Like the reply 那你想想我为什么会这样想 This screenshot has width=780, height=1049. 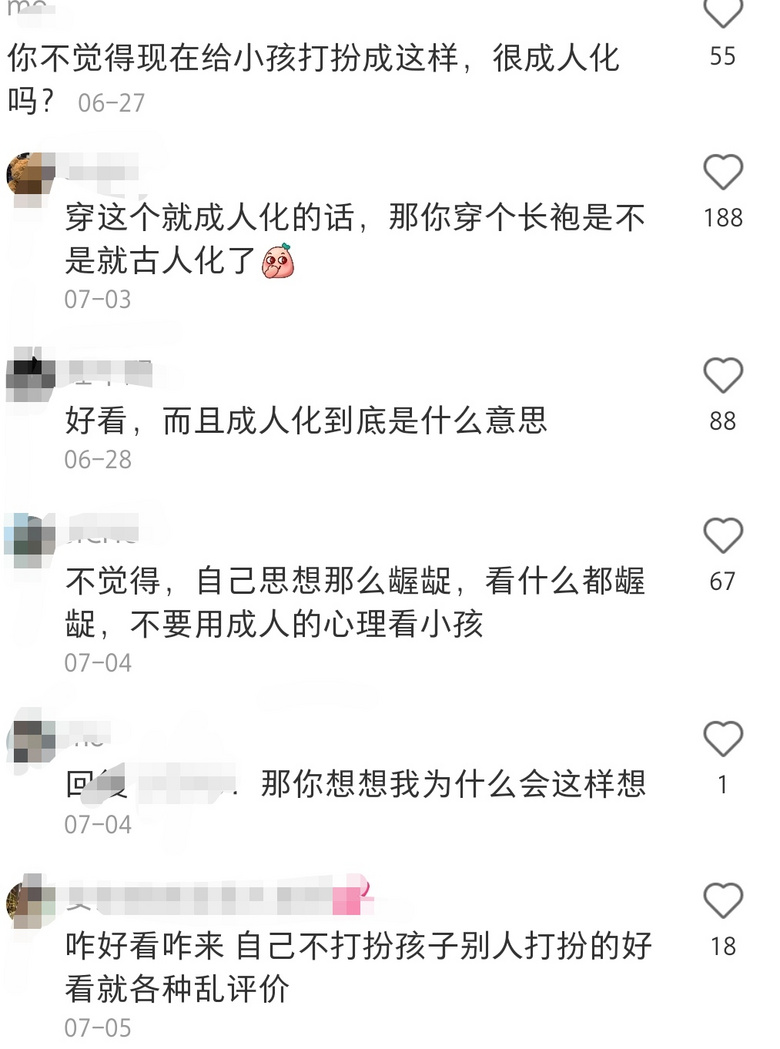click(723, 740)
